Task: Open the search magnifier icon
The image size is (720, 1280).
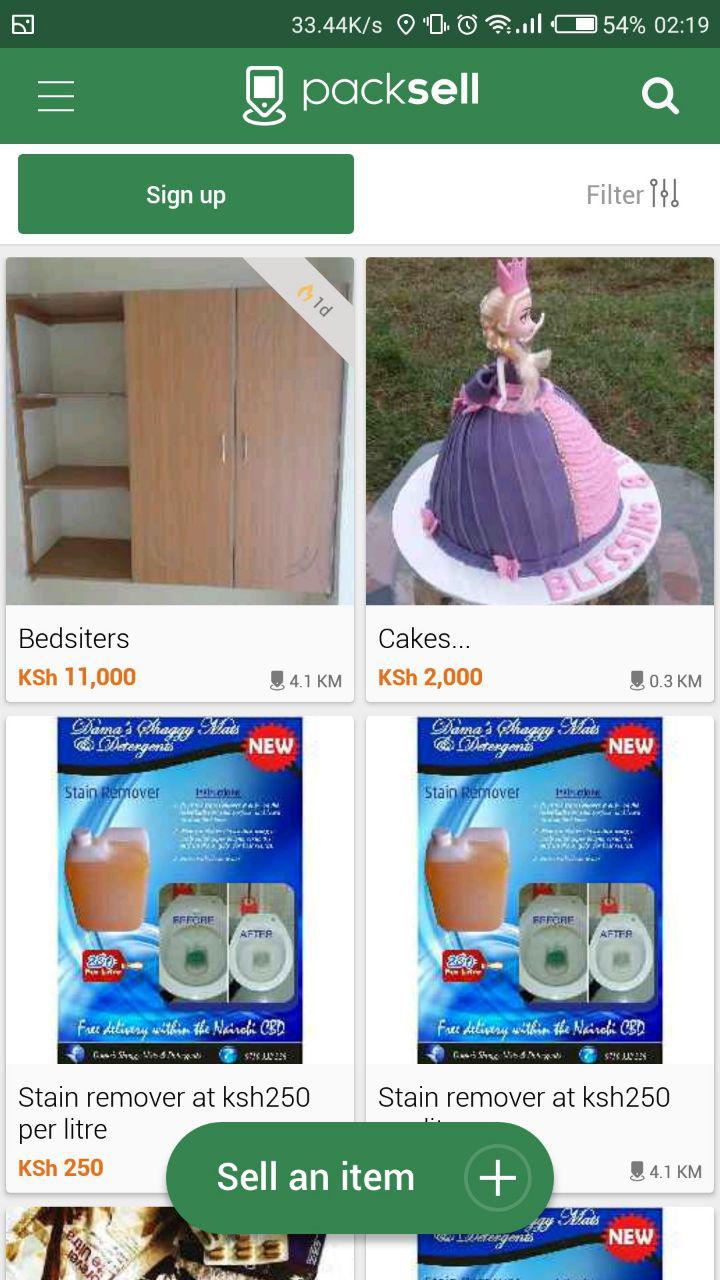Action: coord(660,96)
